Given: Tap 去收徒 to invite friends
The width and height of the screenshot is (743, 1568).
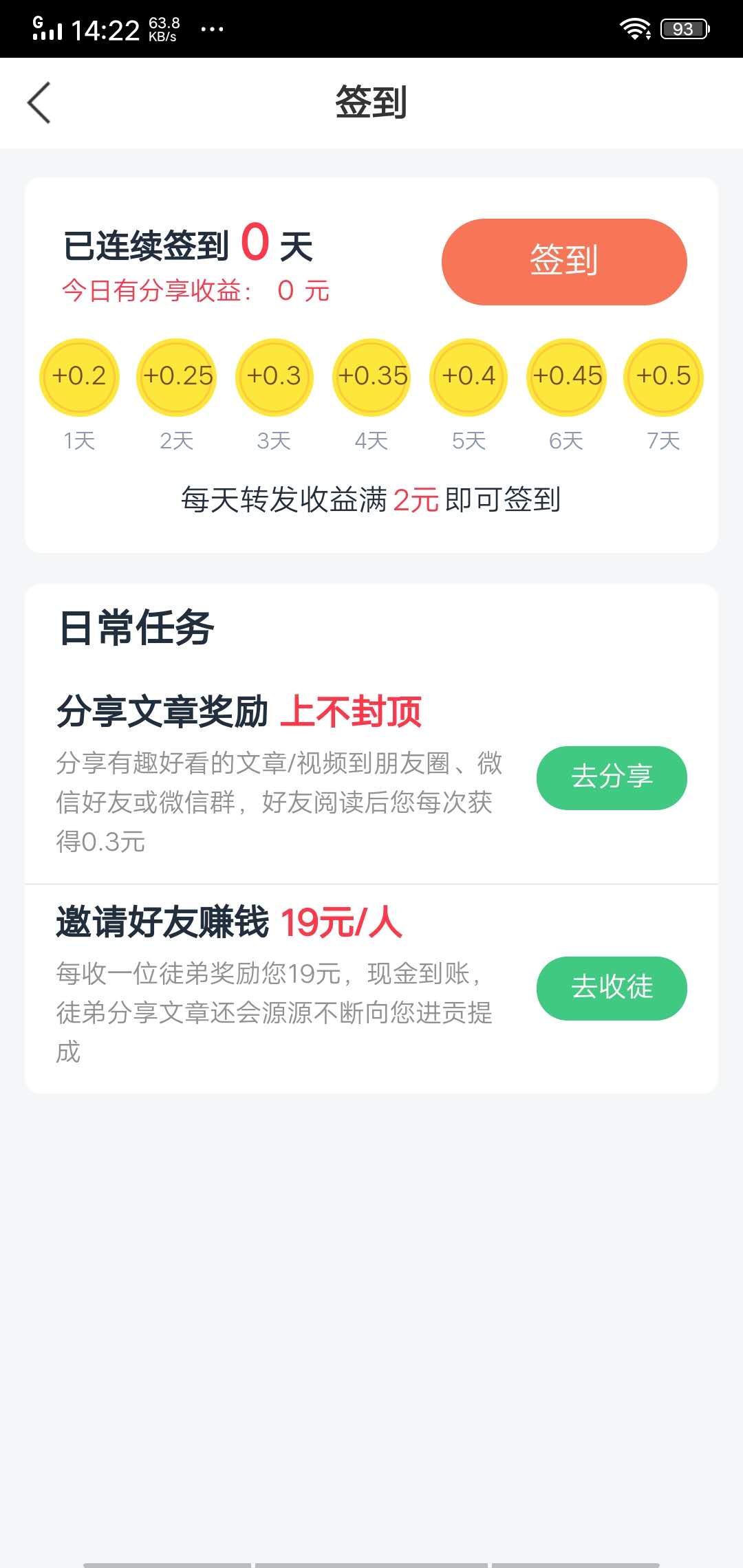Looking at the screenshot, I should (611, 988).
